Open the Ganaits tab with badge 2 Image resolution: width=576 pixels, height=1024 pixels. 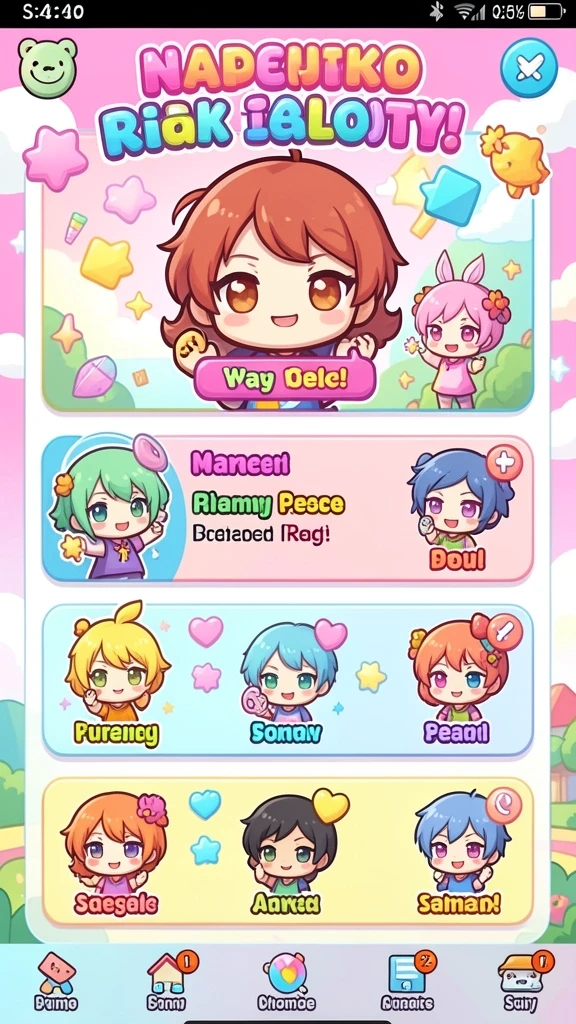(x=407, y=981)
